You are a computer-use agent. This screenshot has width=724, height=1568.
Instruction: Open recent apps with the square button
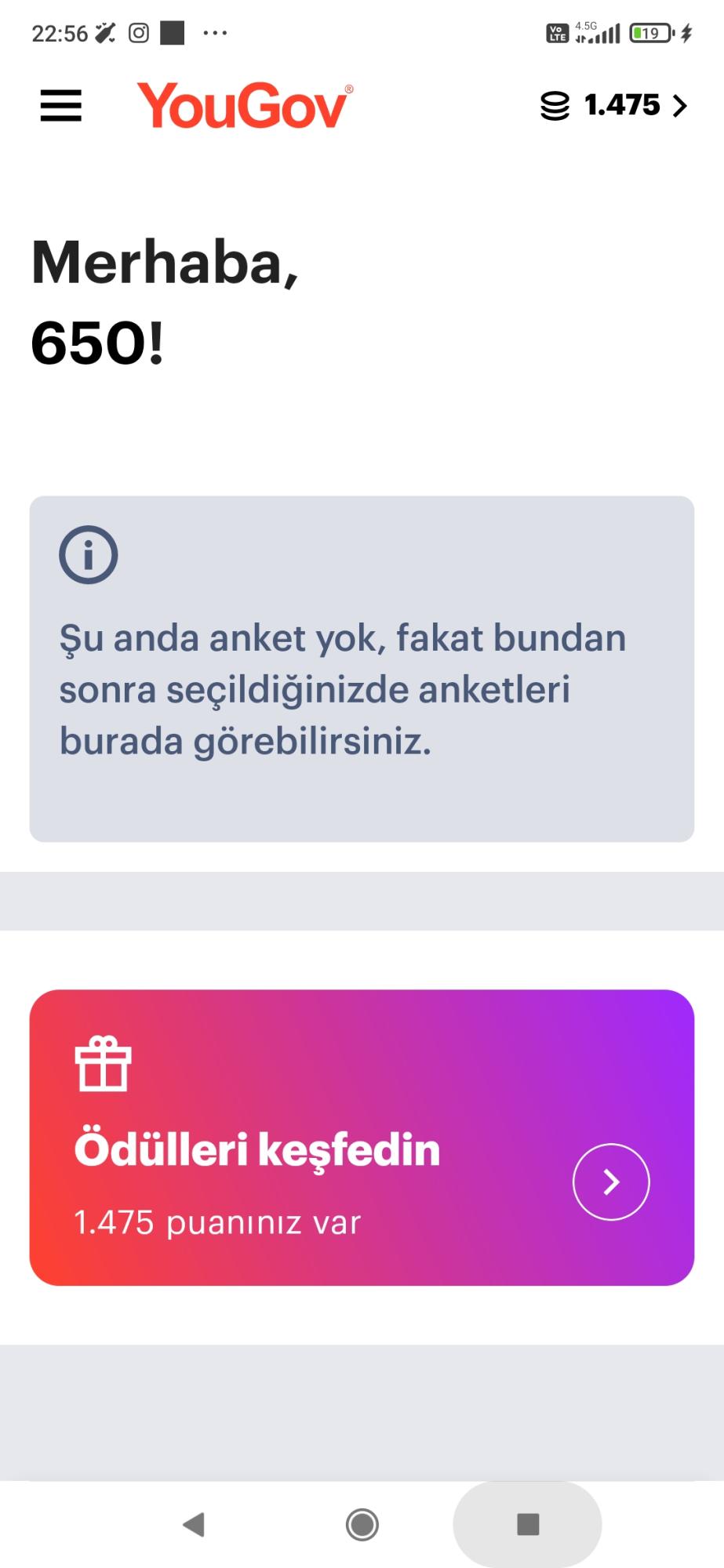click(526, 1523)
